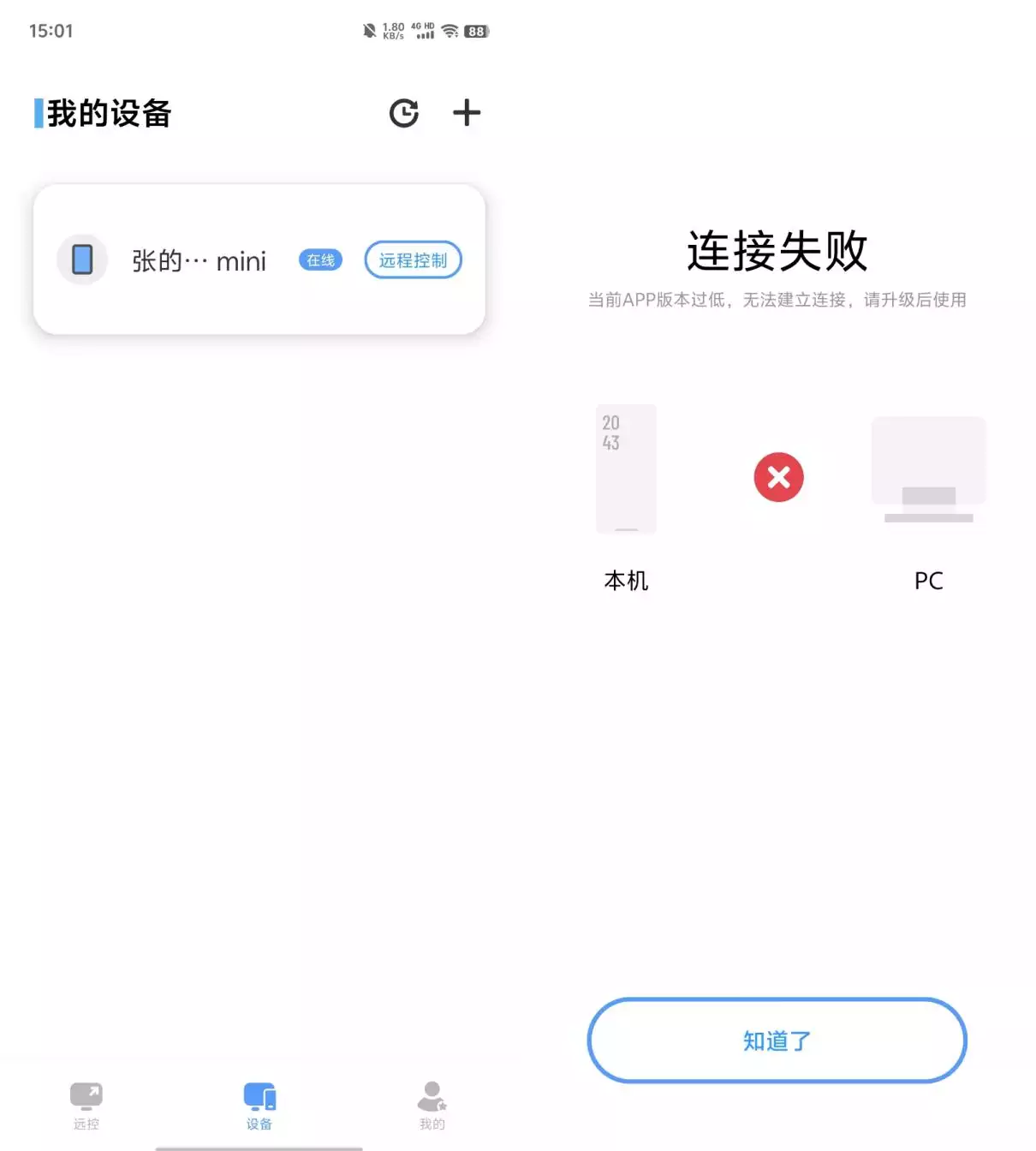Click the refresh devices icon
This screenshot has width=1036, height=1151.
pos(404,112)
